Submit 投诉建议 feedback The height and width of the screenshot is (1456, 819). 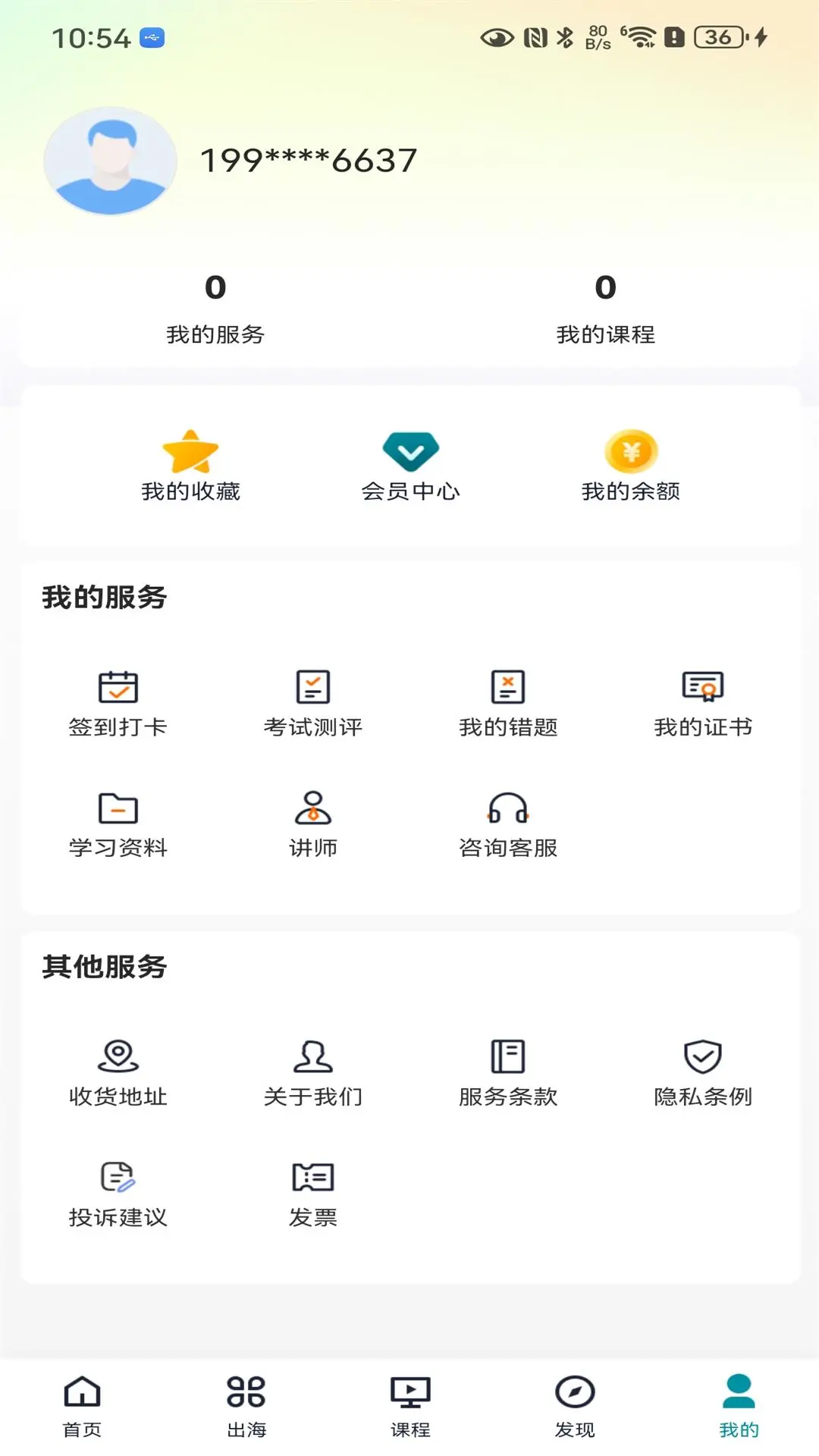118,1191
